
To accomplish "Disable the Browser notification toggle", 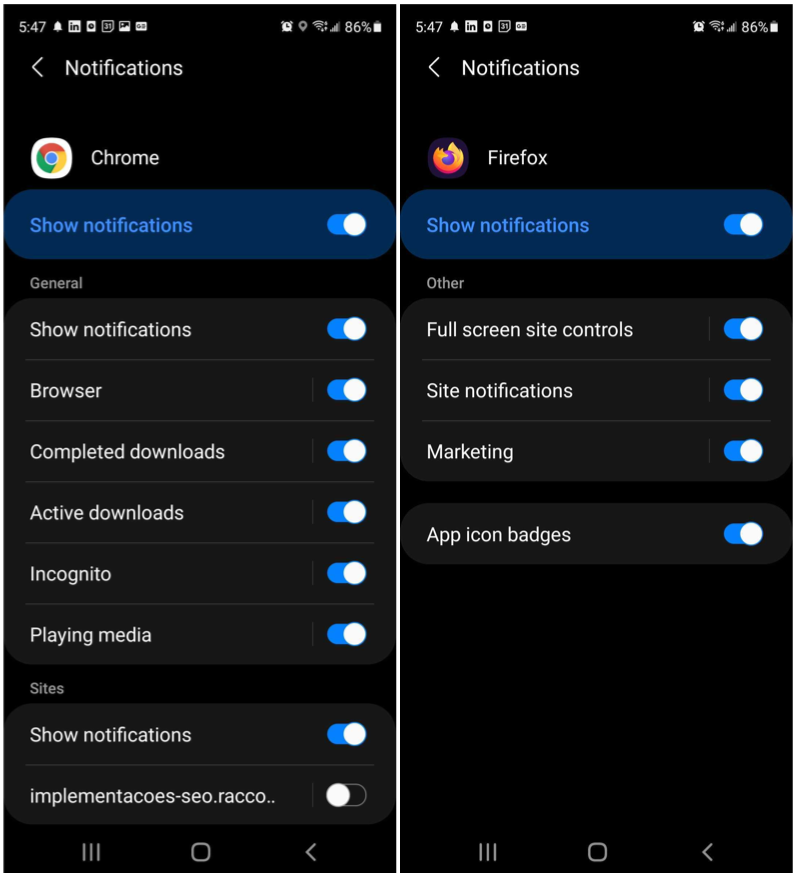I will point(347,390).
